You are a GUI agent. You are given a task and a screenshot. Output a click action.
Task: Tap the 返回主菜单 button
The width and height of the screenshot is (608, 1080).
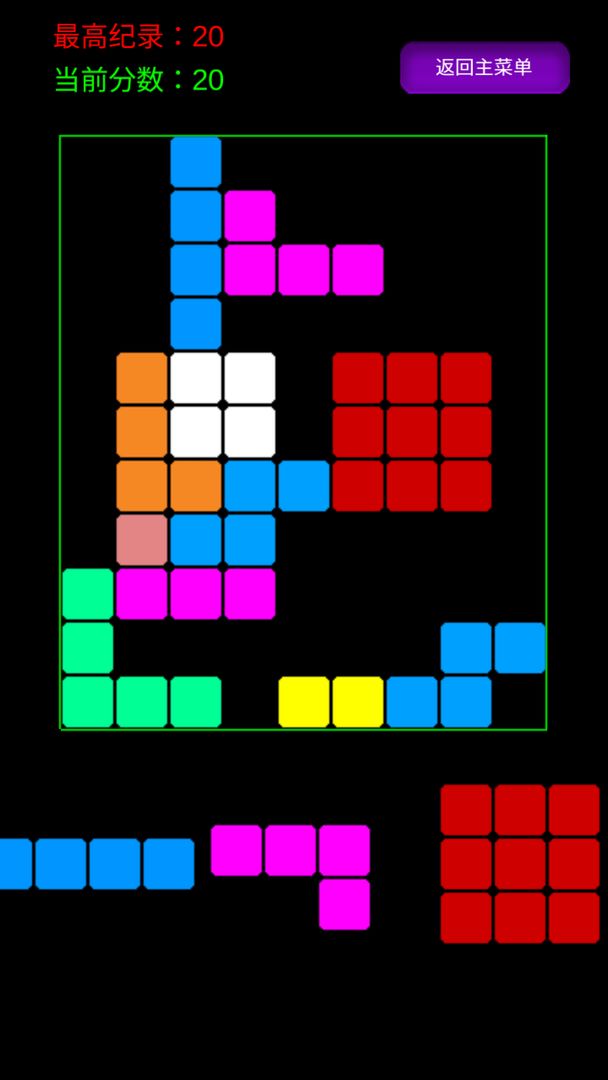[485, 68]
